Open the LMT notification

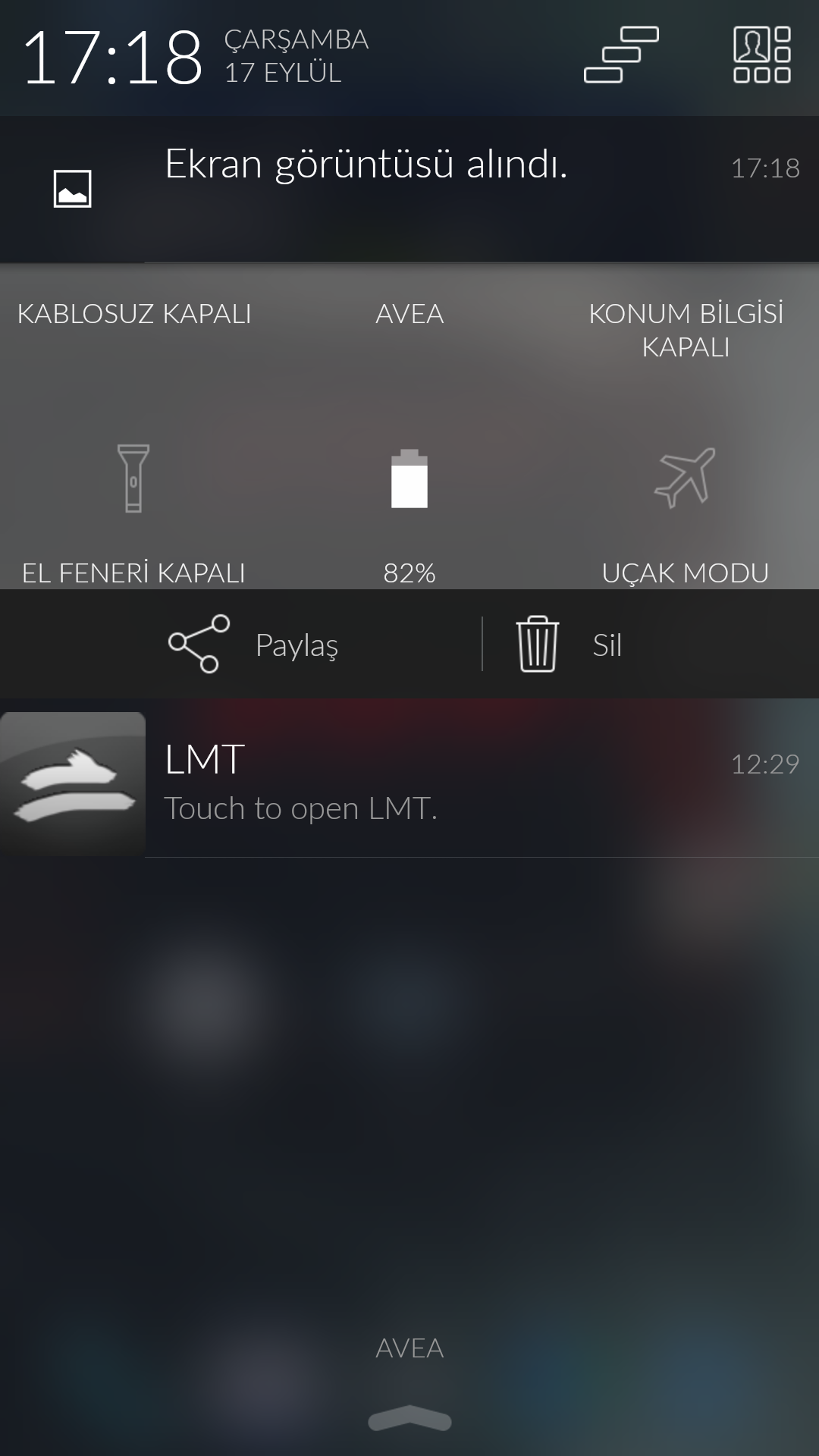pyautogui.click(x=409, y=784)
